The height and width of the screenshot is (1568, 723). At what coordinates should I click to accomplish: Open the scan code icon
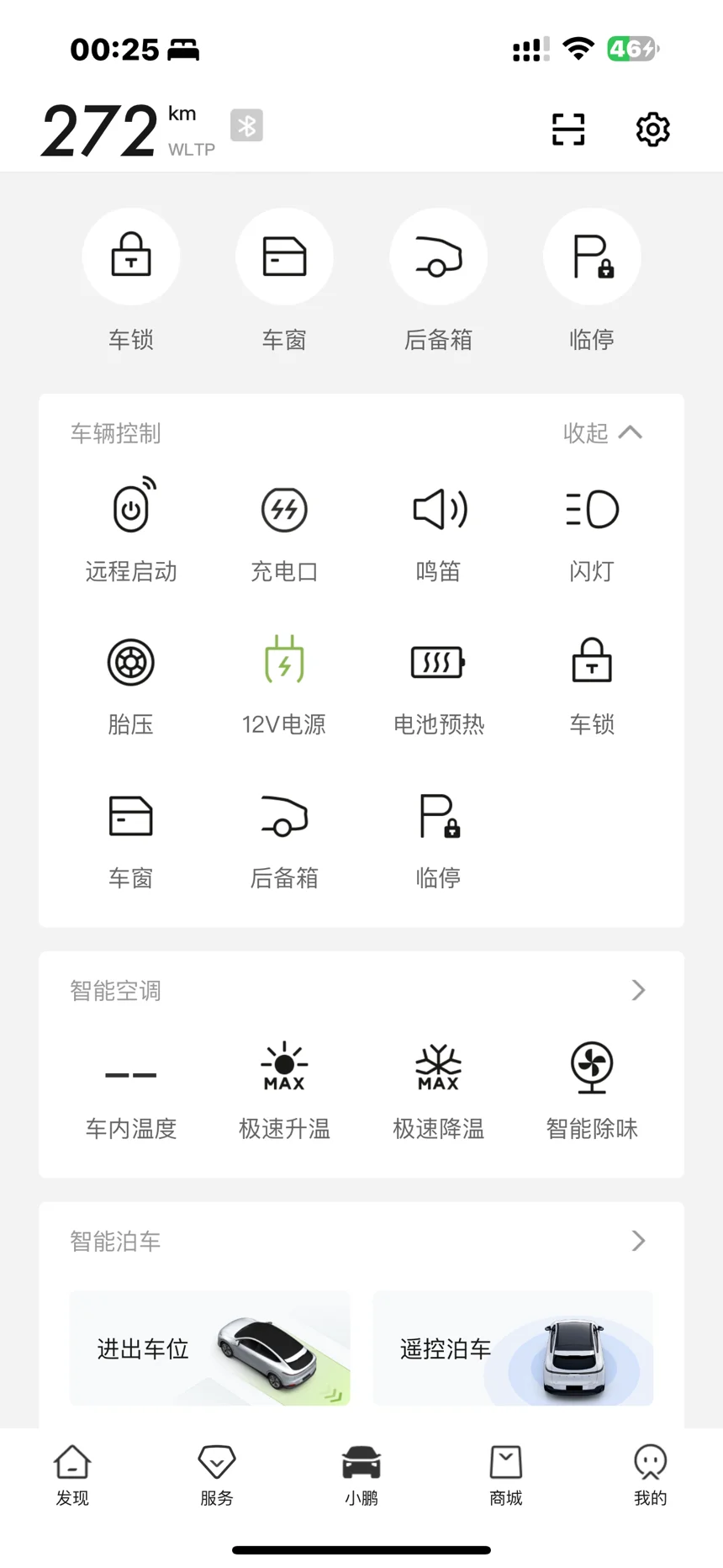(x=568, y=130)
